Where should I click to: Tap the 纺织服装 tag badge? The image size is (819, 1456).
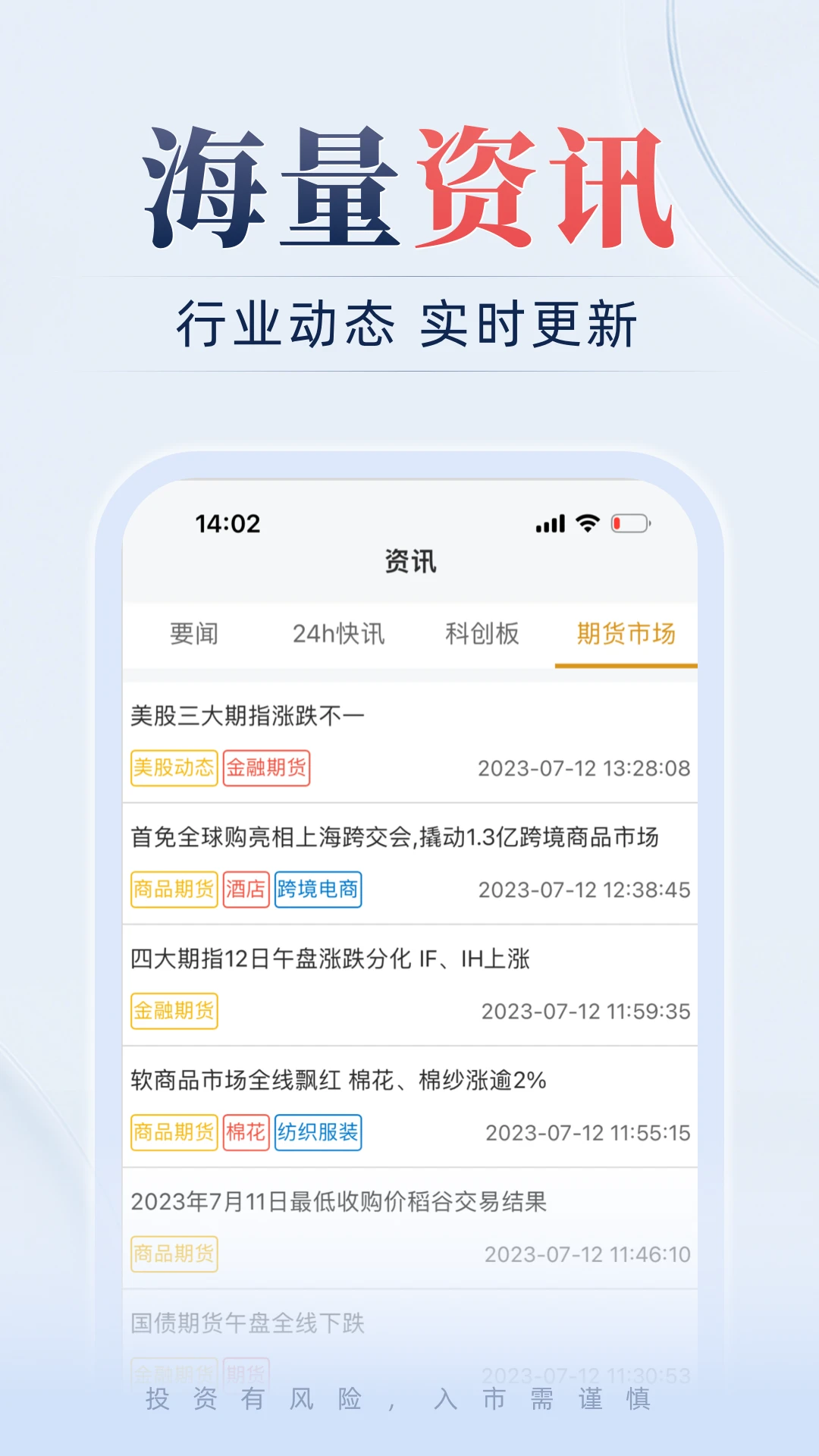pyautogui.click(x=318, y=1133)
